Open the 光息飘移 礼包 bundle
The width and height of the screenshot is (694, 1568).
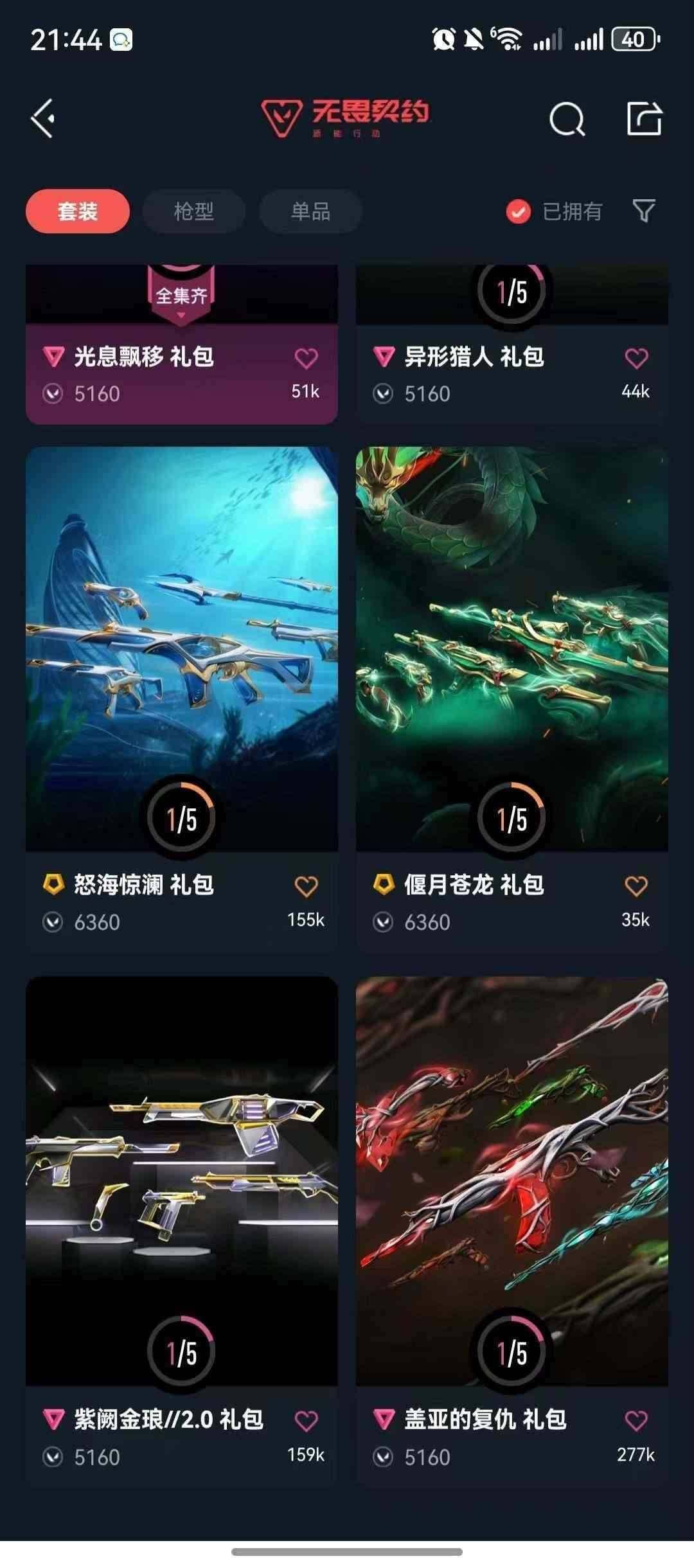[x=182, y=341]
